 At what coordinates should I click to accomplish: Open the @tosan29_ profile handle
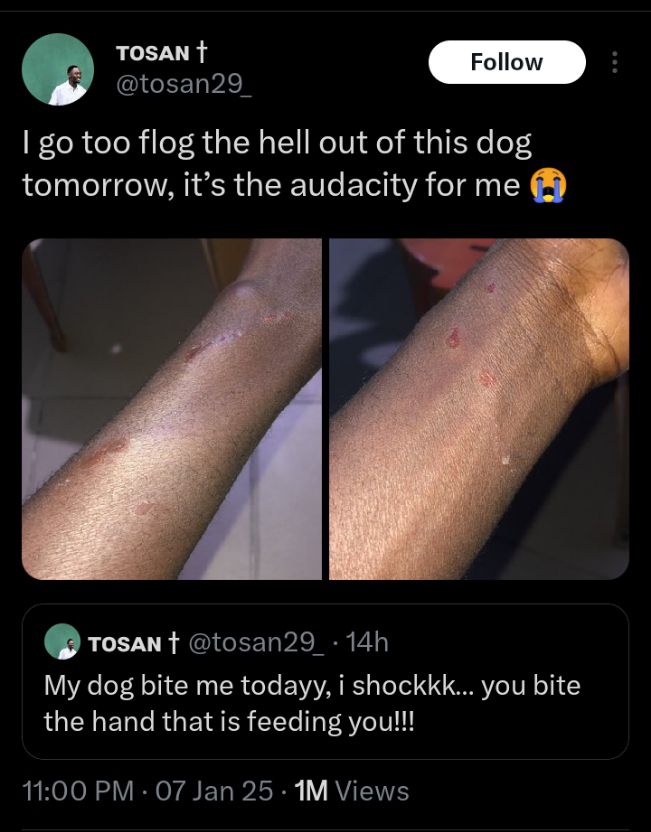point(184,85)
